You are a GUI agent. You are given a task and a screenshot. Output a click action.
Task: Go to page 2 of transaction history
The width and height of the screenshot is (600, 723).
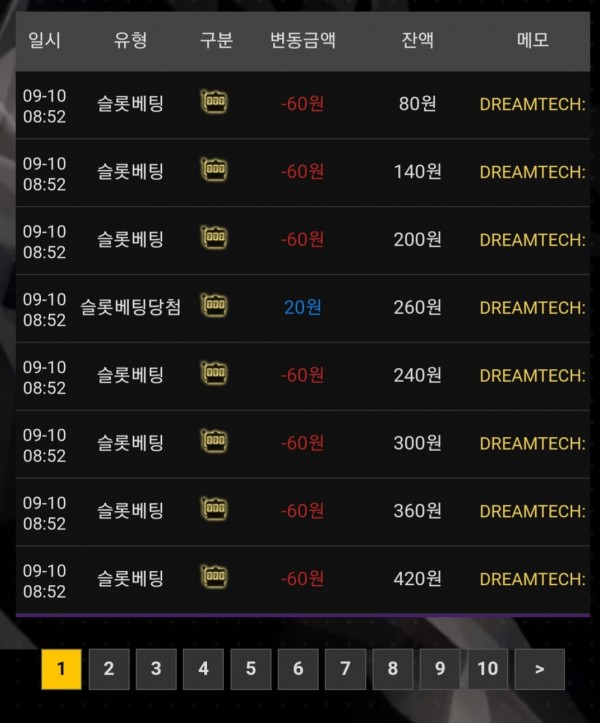[108, 669]
